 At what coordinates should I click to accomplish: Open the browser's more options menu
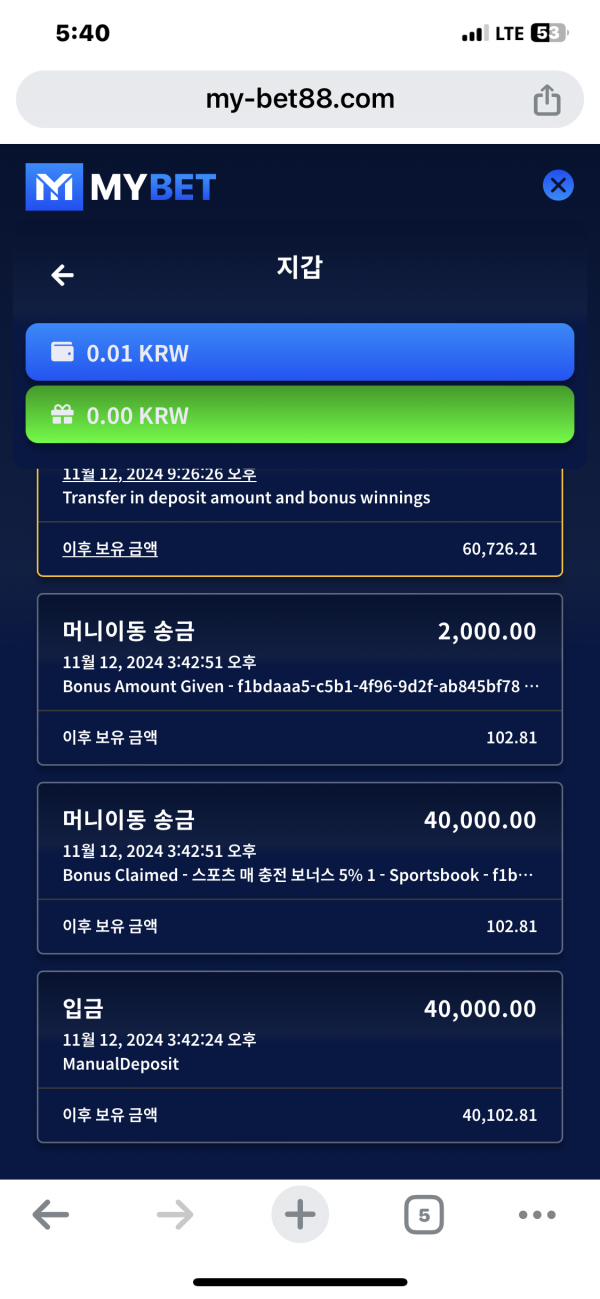click(537, 1215)
